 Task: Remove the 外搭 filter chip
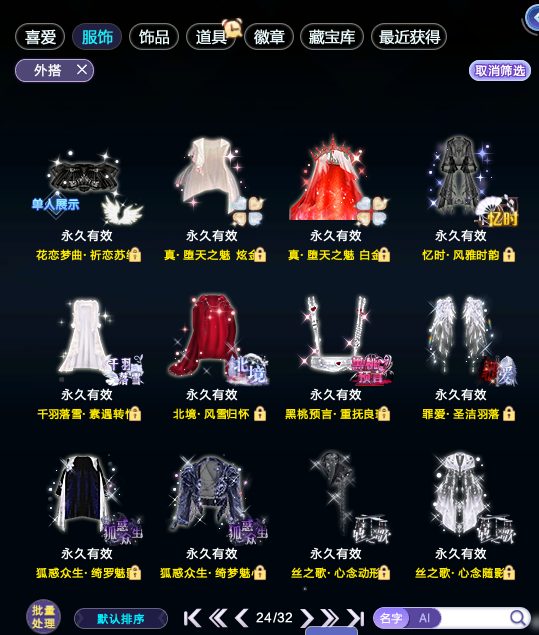click(82, 70)
